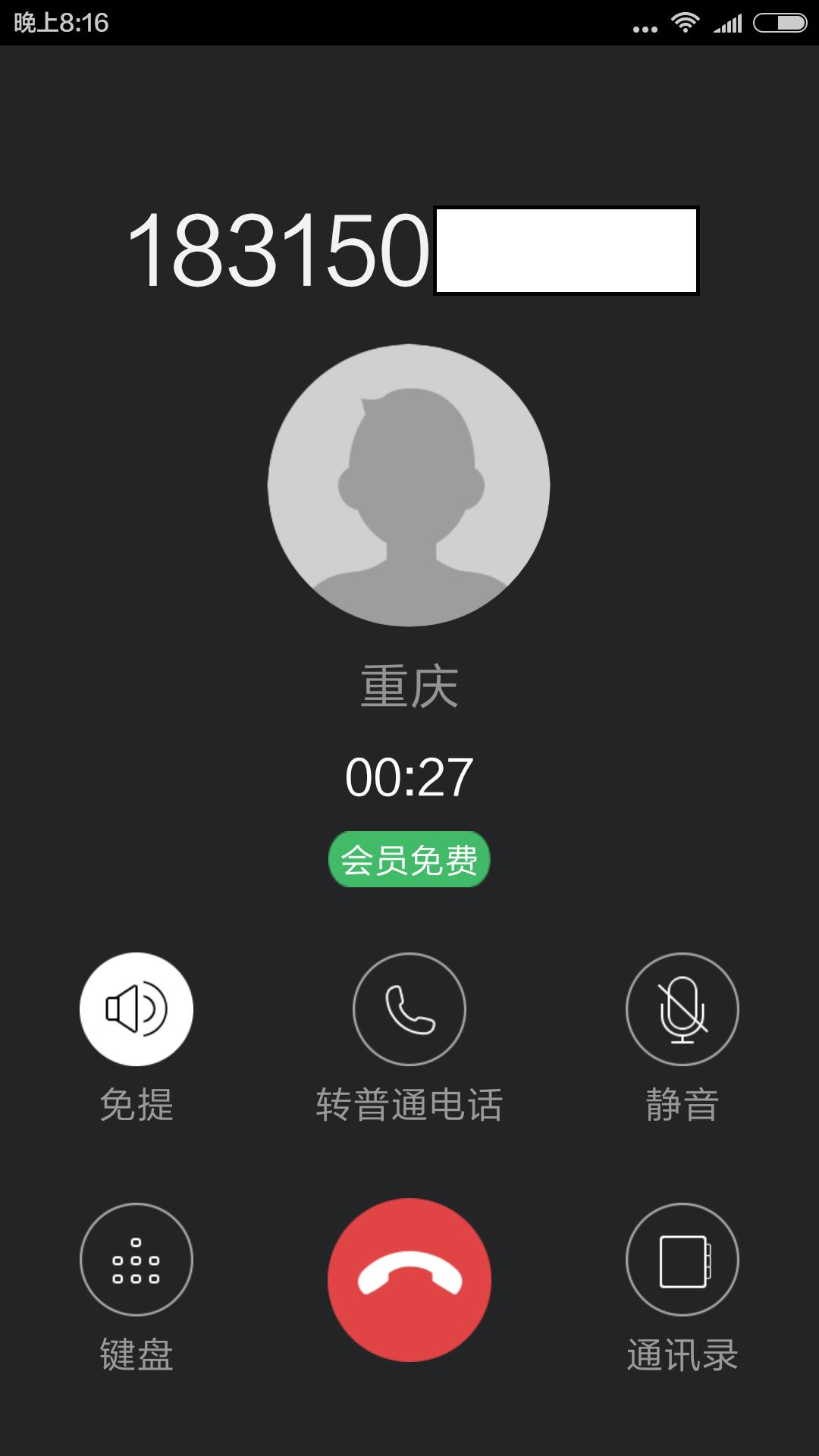Open the dial keypad (键盘)
This screenshot has height=1456, width=819.
(x=136, y=1259)
